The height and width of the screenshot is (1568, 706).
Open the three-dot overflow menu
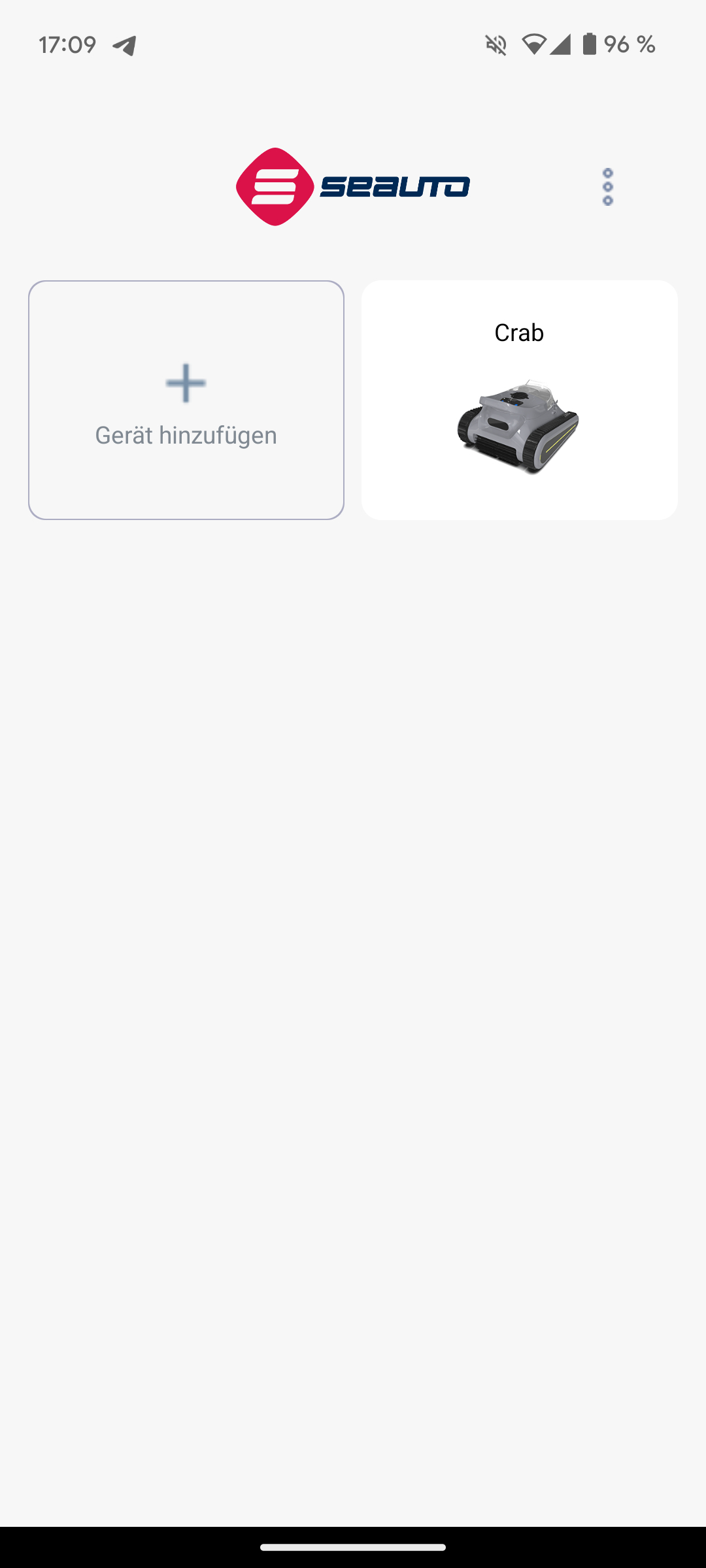click(608, 187)
